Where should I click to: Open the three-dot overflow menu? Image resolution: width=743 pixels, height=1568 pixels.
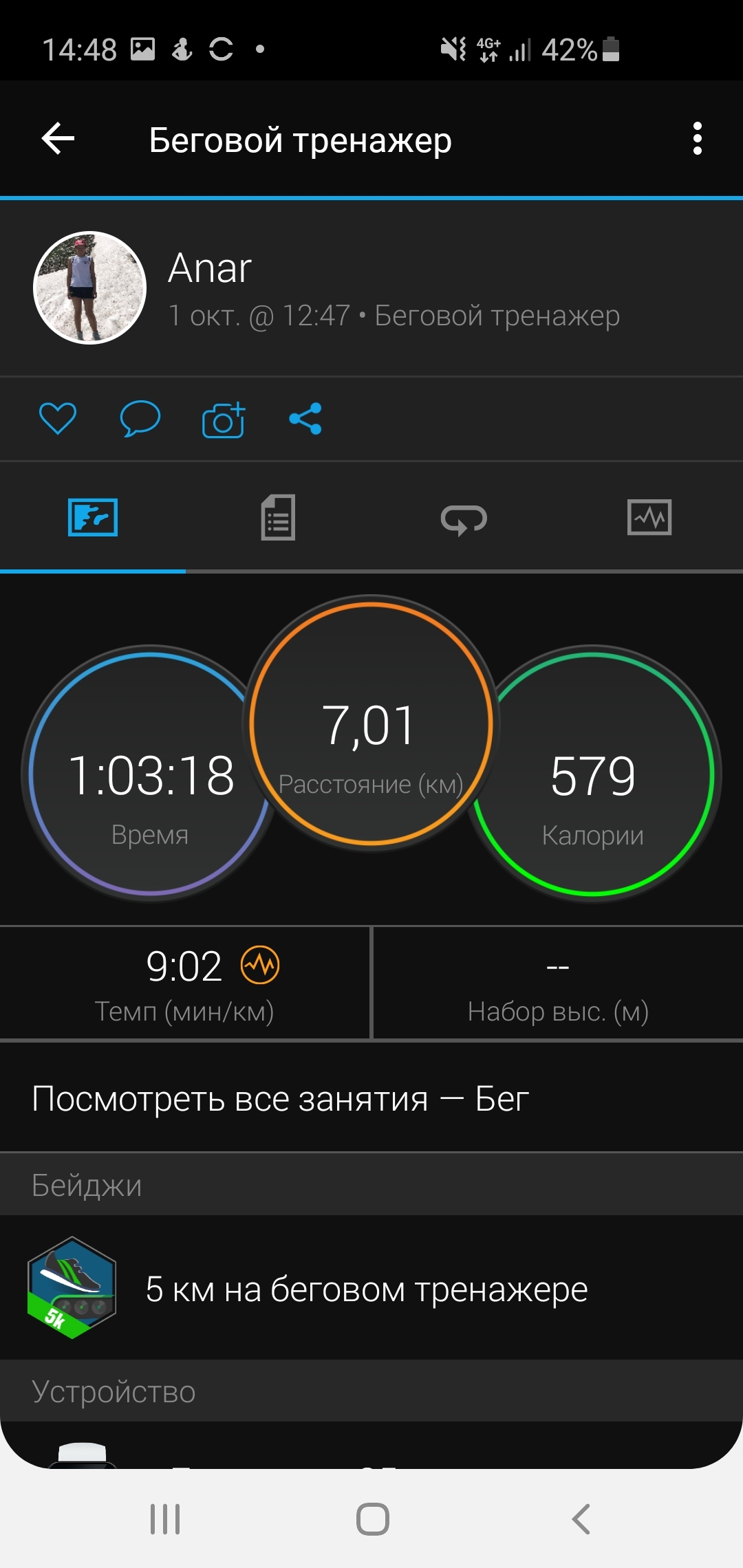[697, 139]
